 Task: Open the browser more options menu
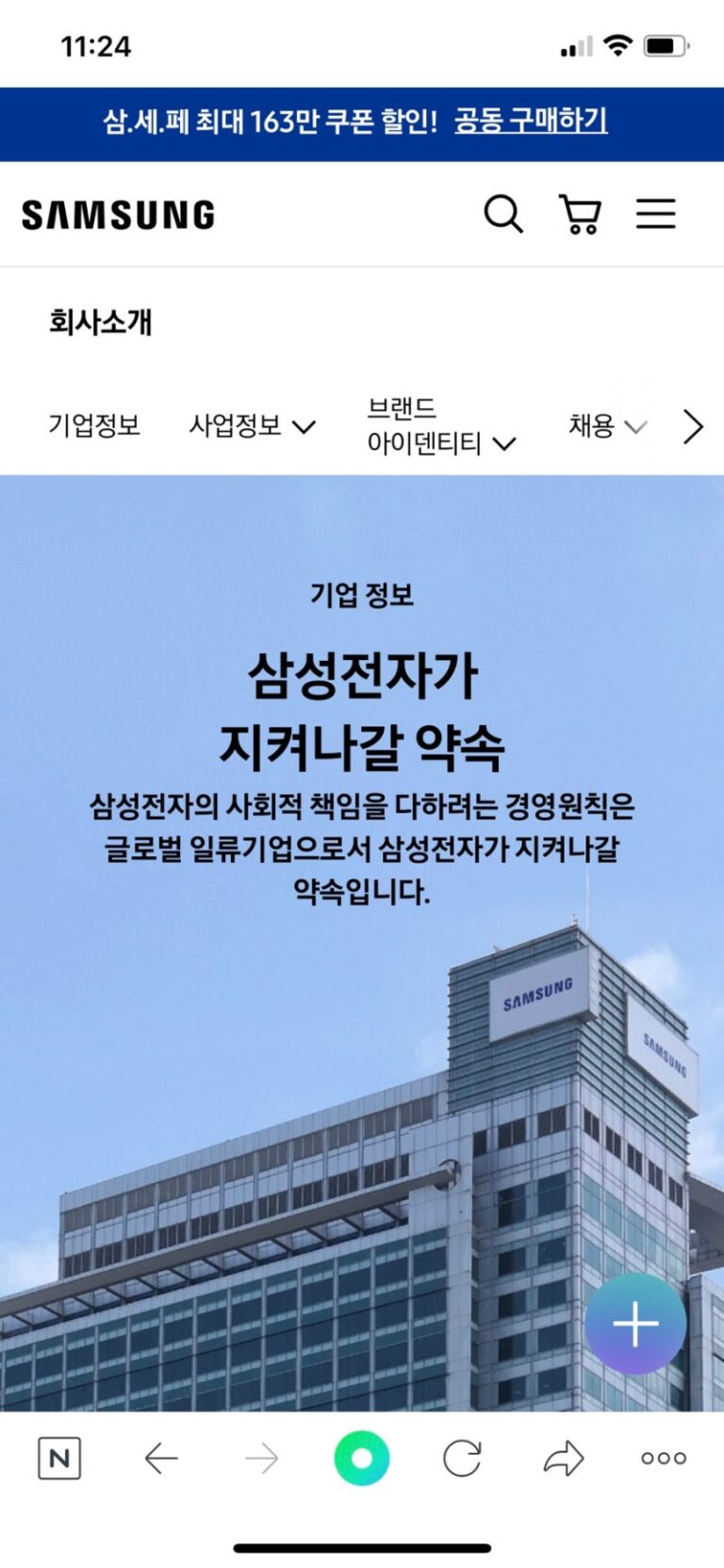[664, 1459]
